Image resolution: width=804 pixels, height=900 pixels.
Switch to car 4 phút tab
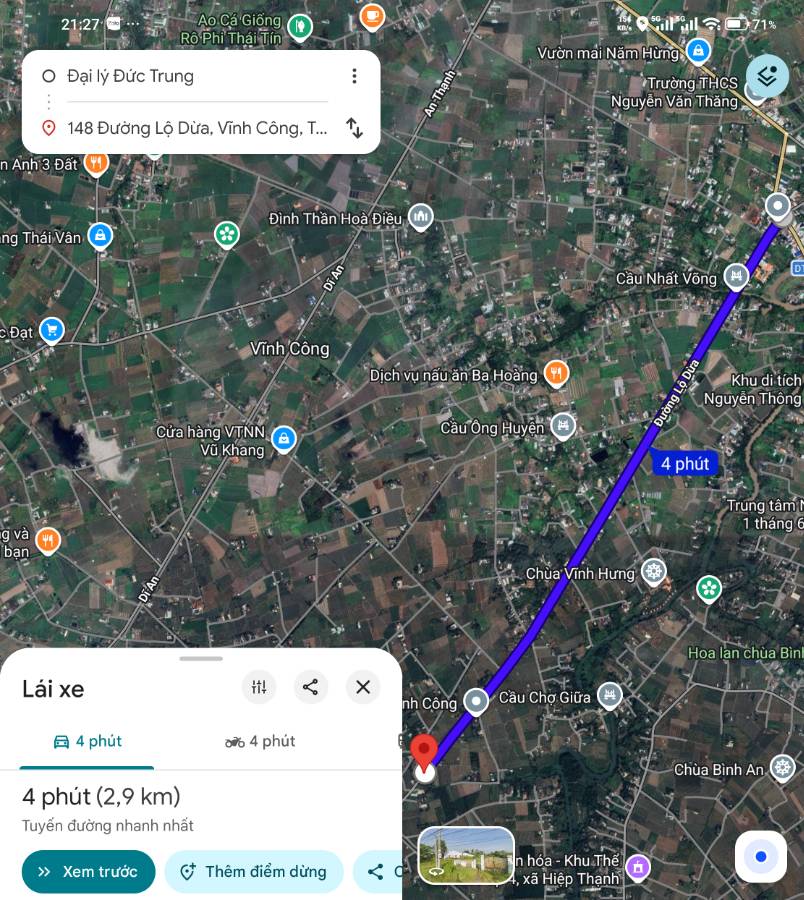[88, 741]
